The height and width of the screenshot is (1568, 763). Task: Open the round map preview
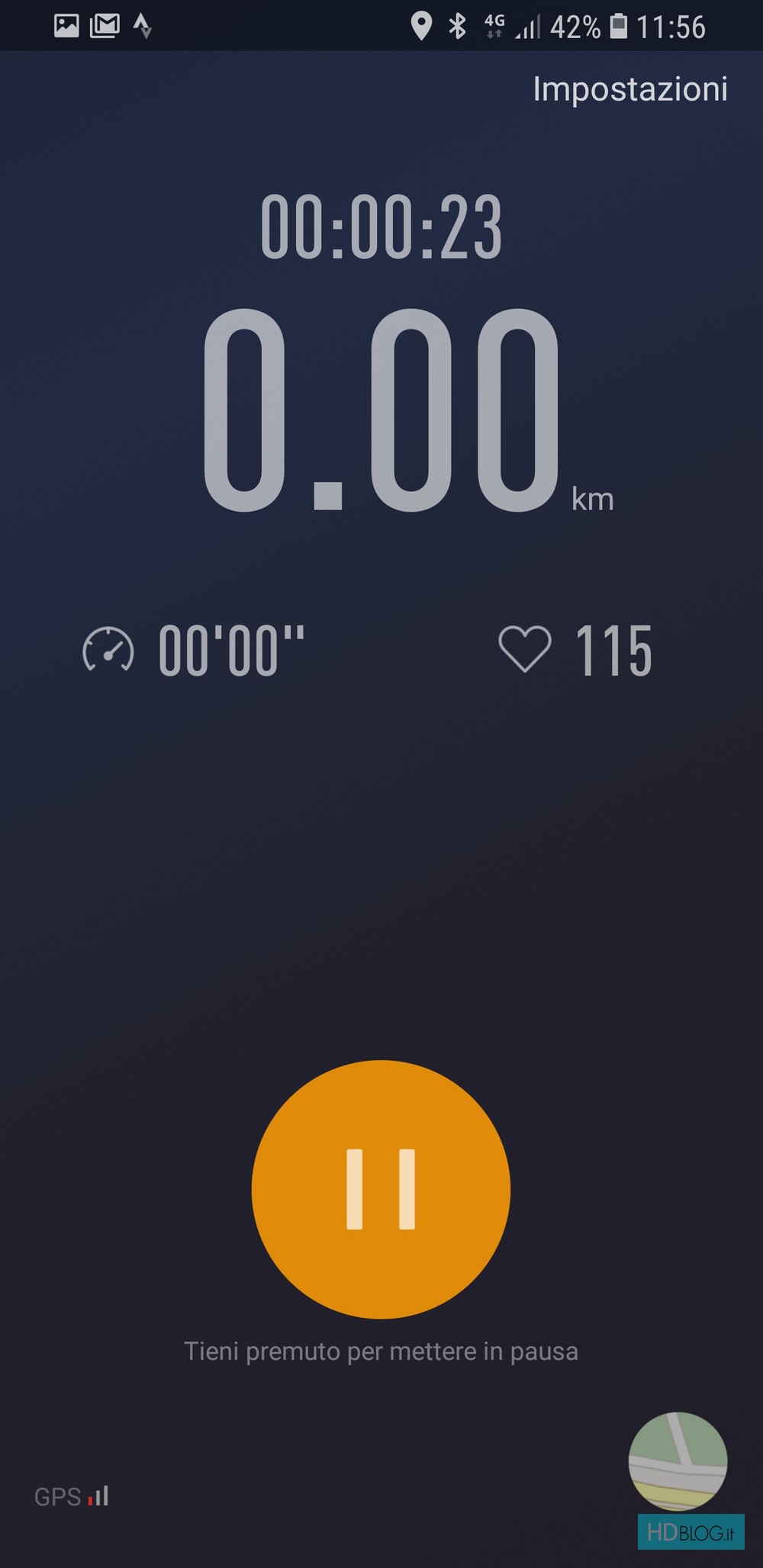[678, 1461]
